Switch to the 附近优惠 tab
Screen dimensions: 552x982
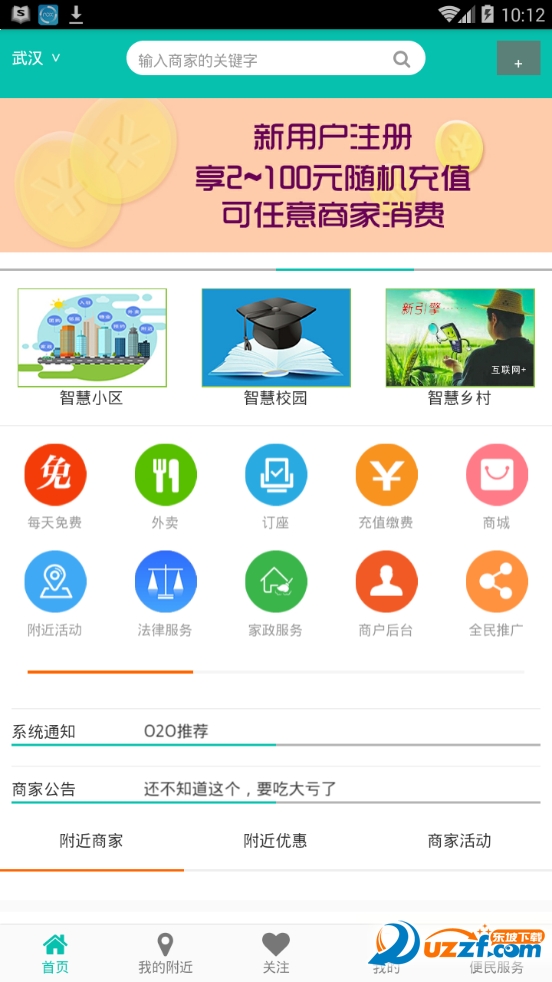click(276, 840)
